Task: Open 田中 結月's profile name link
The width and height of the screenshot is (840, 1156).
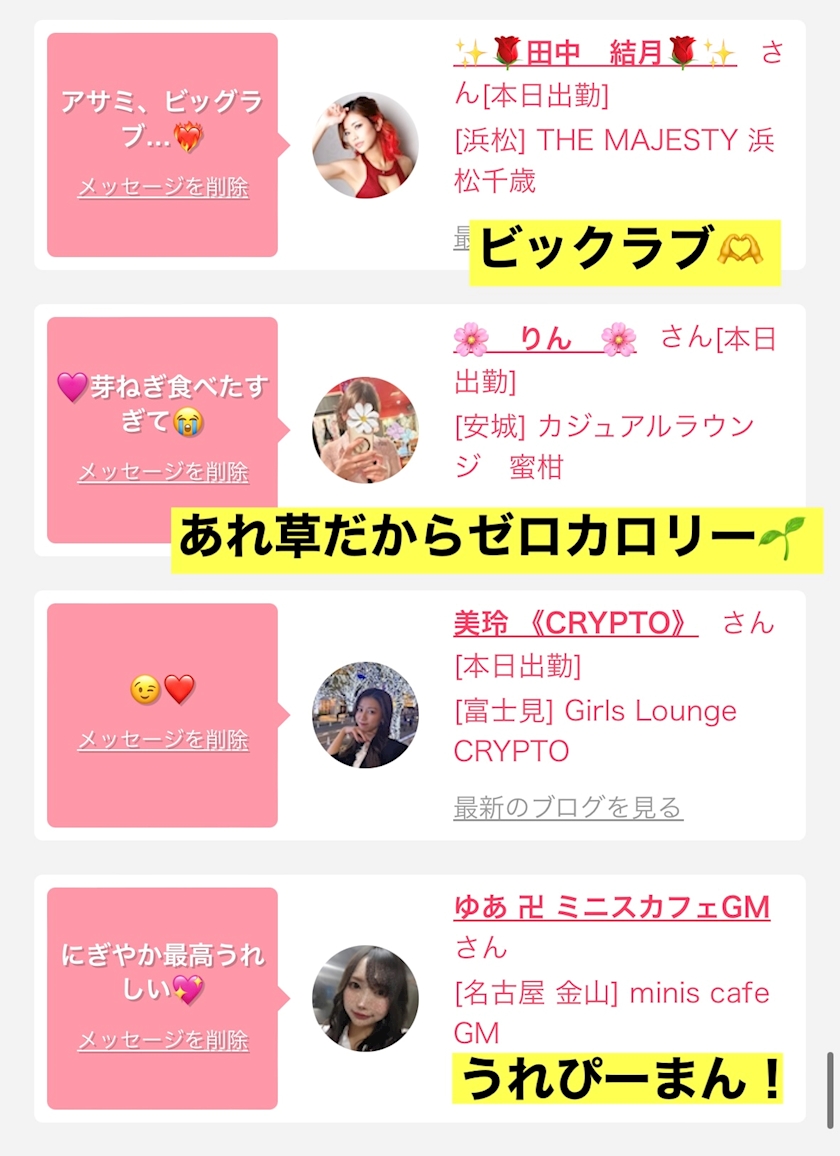Action: pos(595,52)
